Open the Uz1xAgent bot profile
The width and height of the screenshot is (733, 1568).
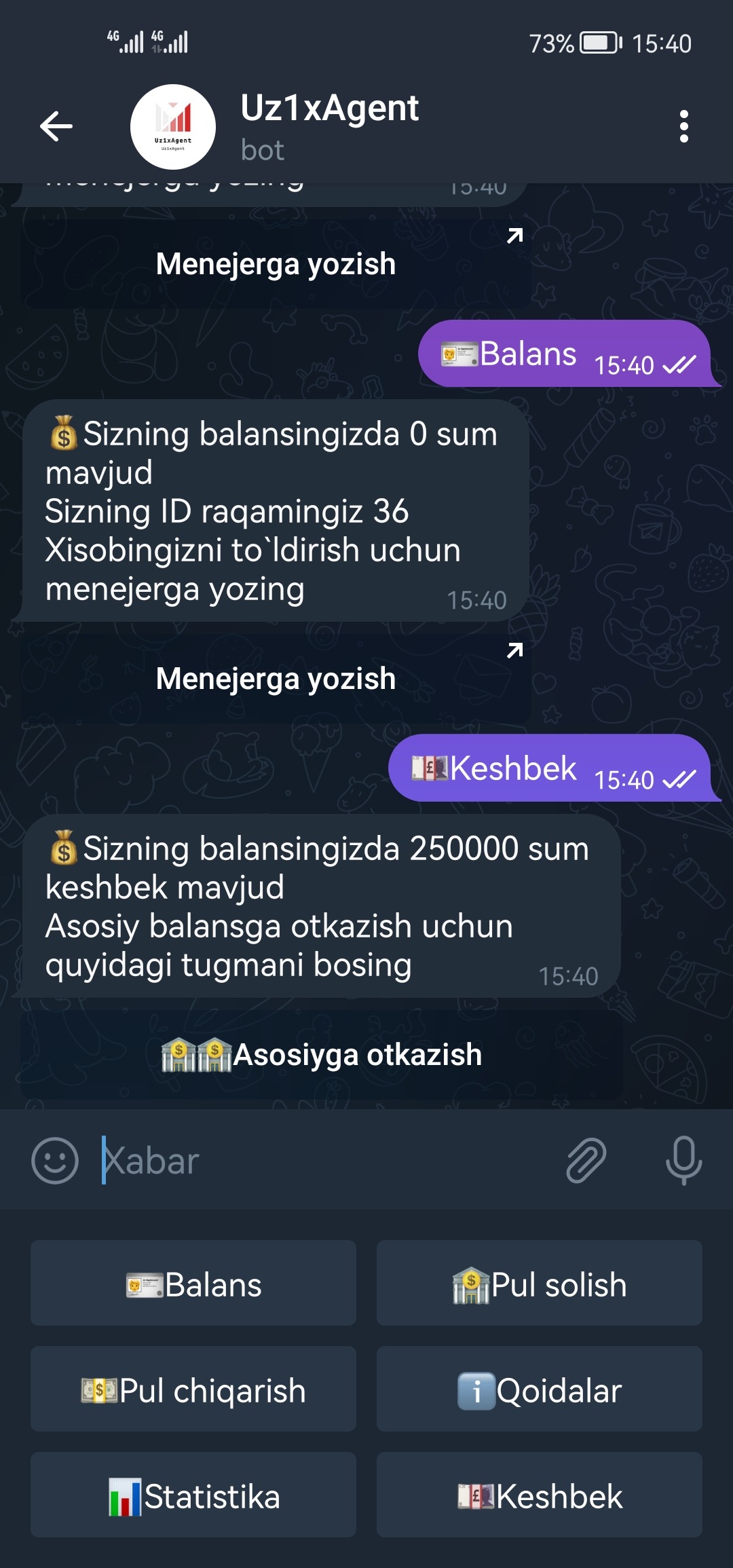click(x=329, y=126)
